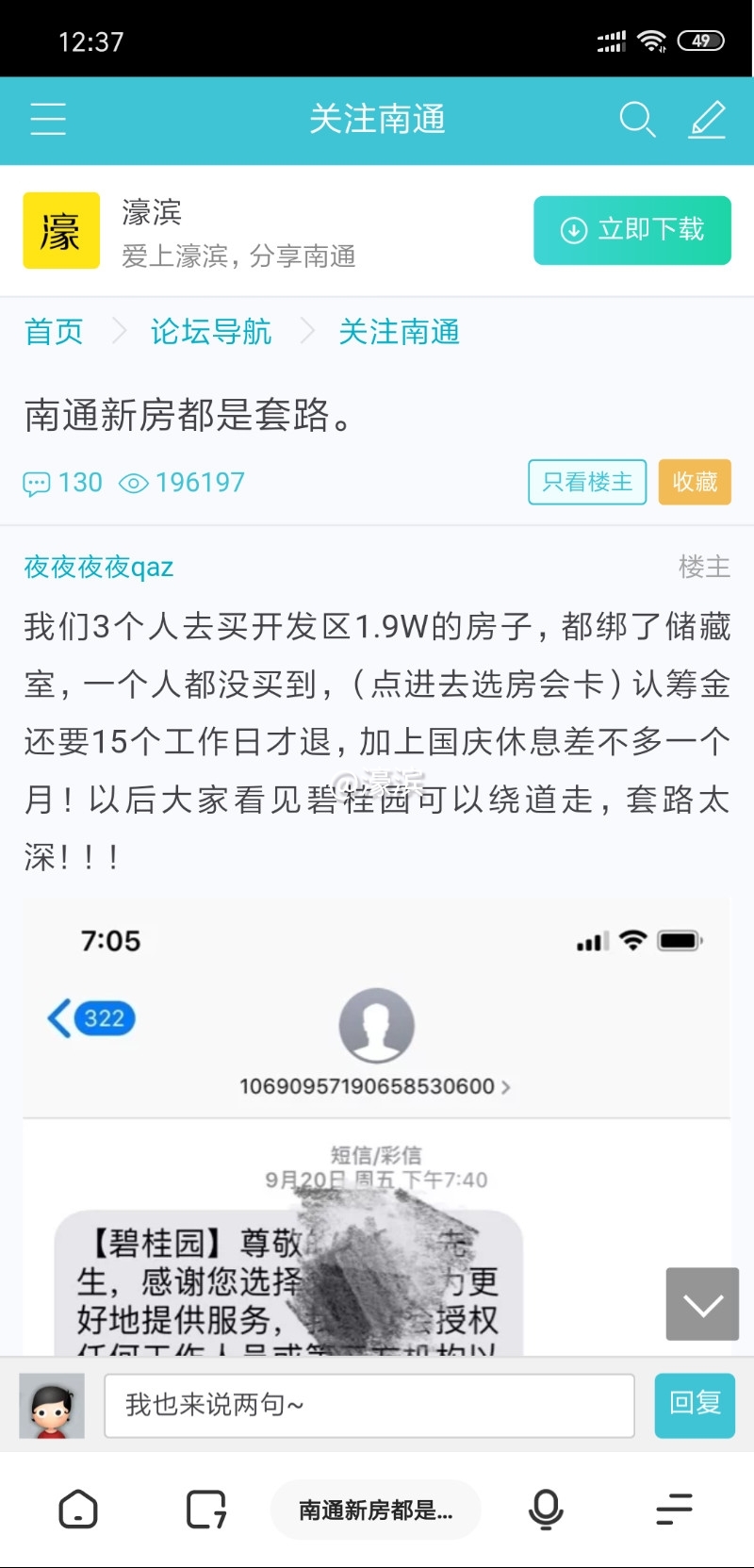Image resolution: width=754 pixels, height=1568 pixels.
Task: Toggle 收藏 to favorite this thread
Action: point(695,482)
